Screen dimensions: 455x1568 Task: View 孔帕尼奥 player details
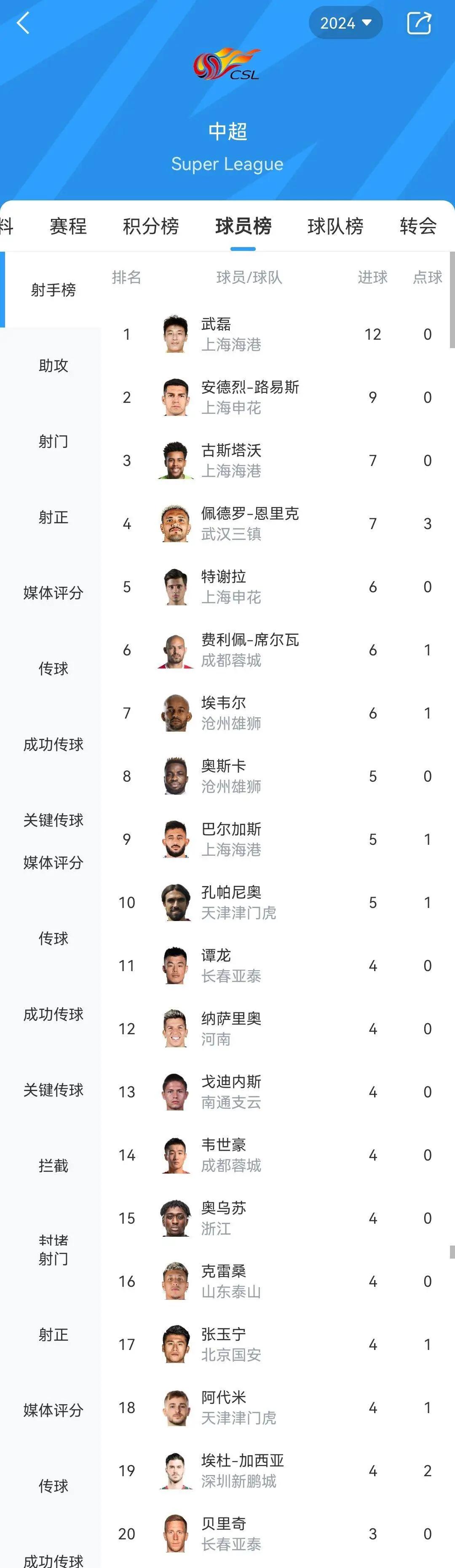(x=238, y=902)
